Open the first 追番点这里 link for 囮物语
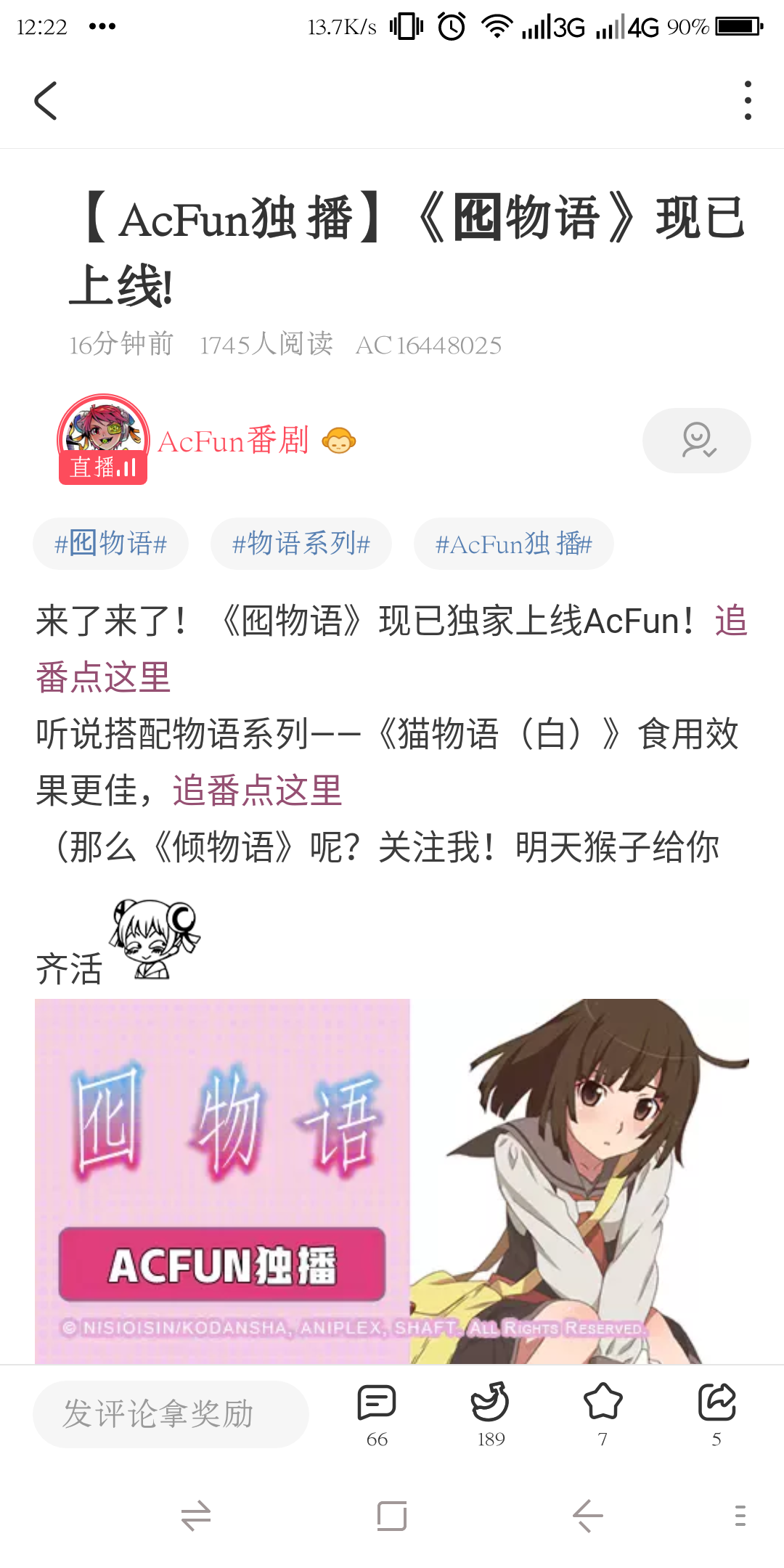Viewport: 784px width, 1568px height. (x=103, y=677)
